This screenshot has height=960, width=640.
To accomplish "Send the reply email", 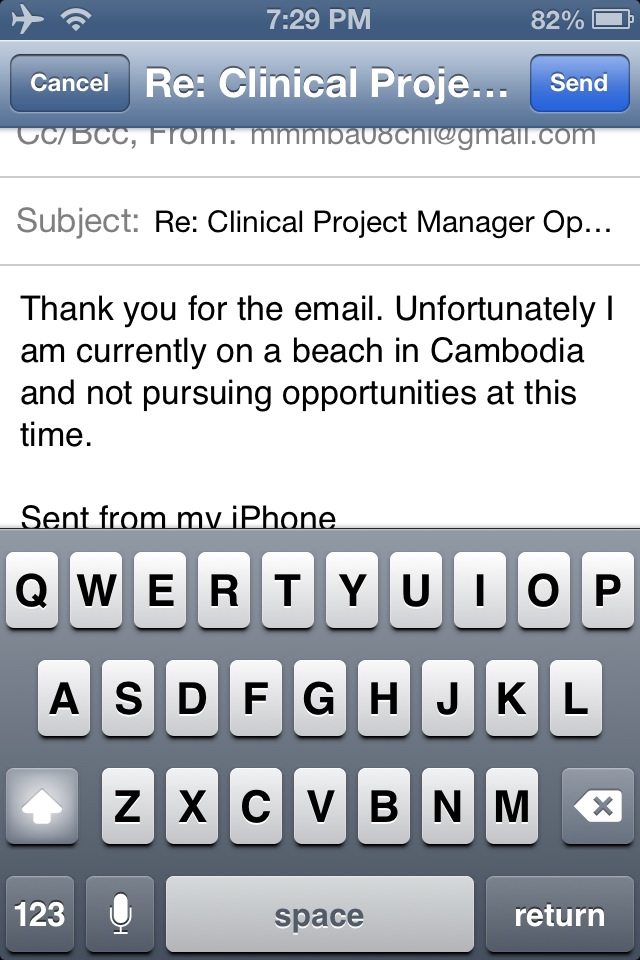I will click(578, 83).
